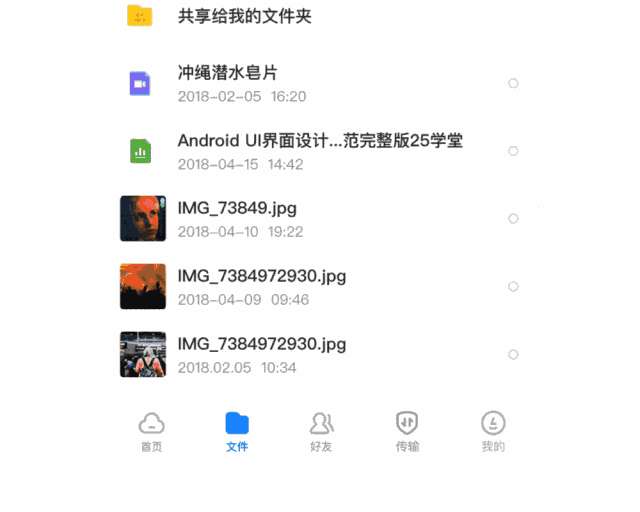The height and width of the screenshot is (512, 640).
Task: Select the 冲绳潜水皂片 file circle
Action: tap(513, 83)
